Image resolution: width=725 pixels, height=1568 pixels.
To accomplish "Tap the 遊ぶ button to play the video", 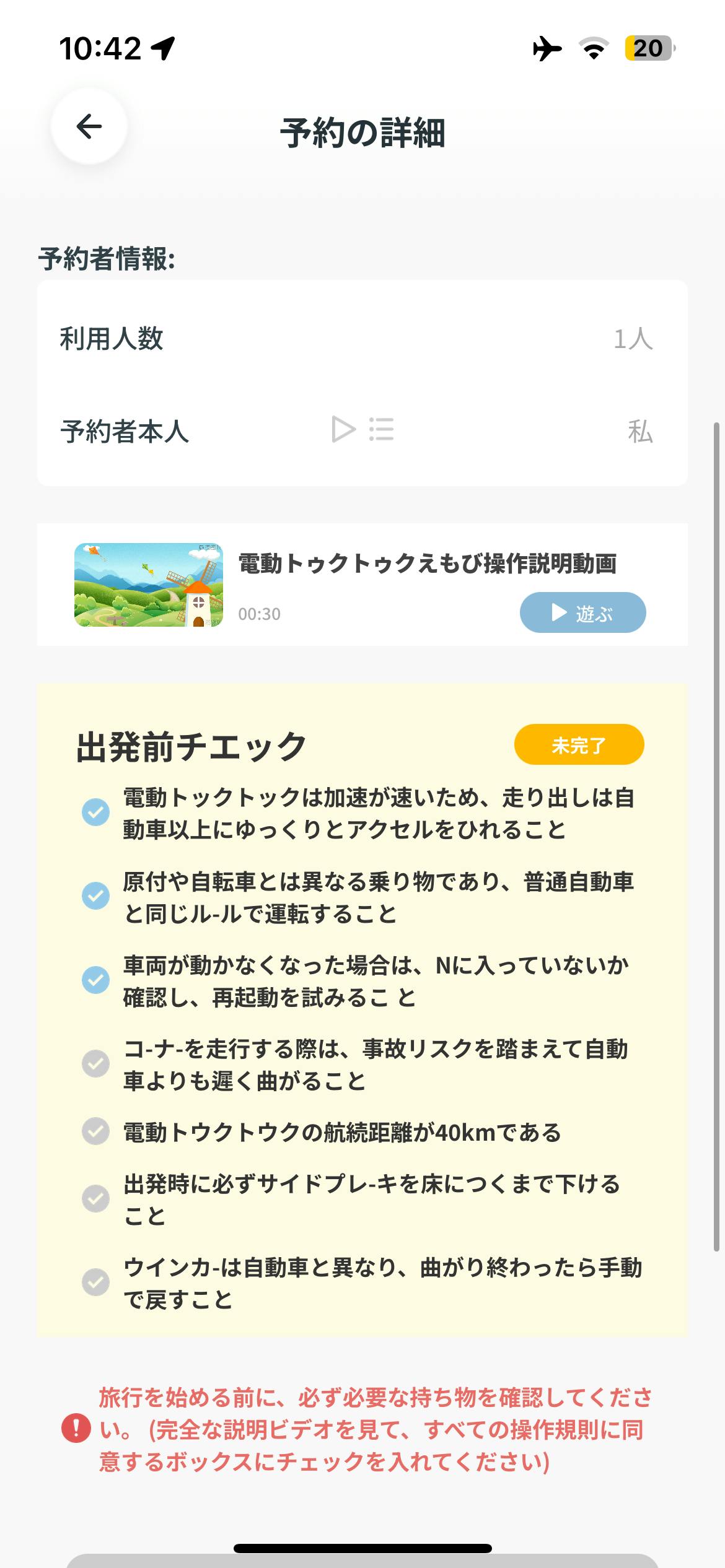I will pos(582,612).
